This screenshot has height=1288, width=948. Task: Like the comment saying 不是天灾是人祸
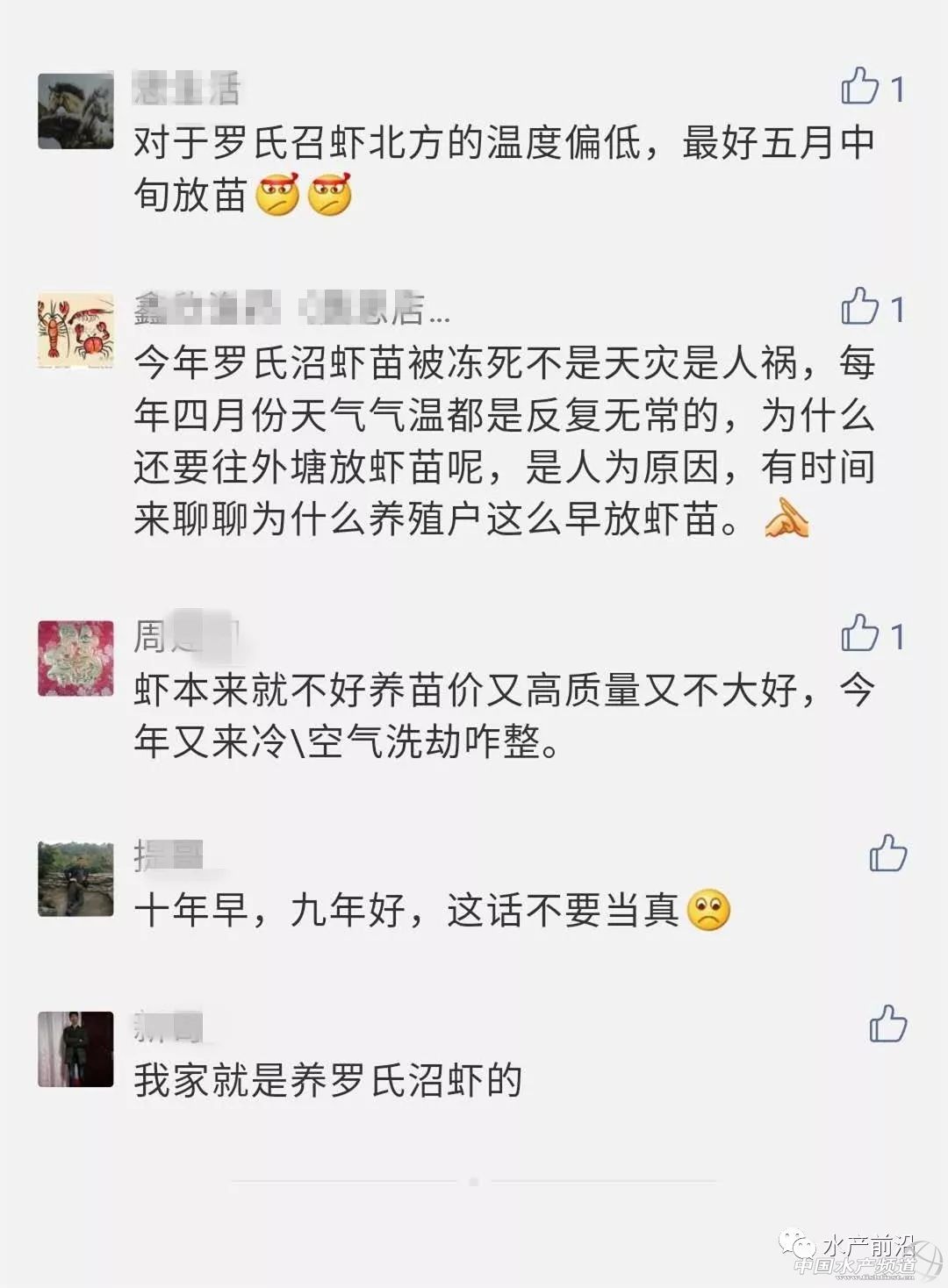coord(860,307)
